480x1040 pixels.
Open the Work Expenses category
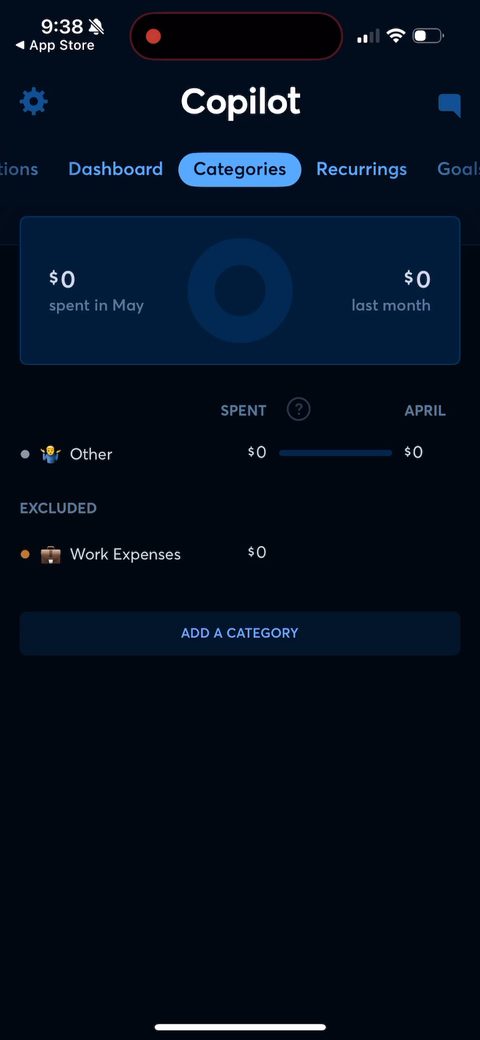click(x=240, y=553)
